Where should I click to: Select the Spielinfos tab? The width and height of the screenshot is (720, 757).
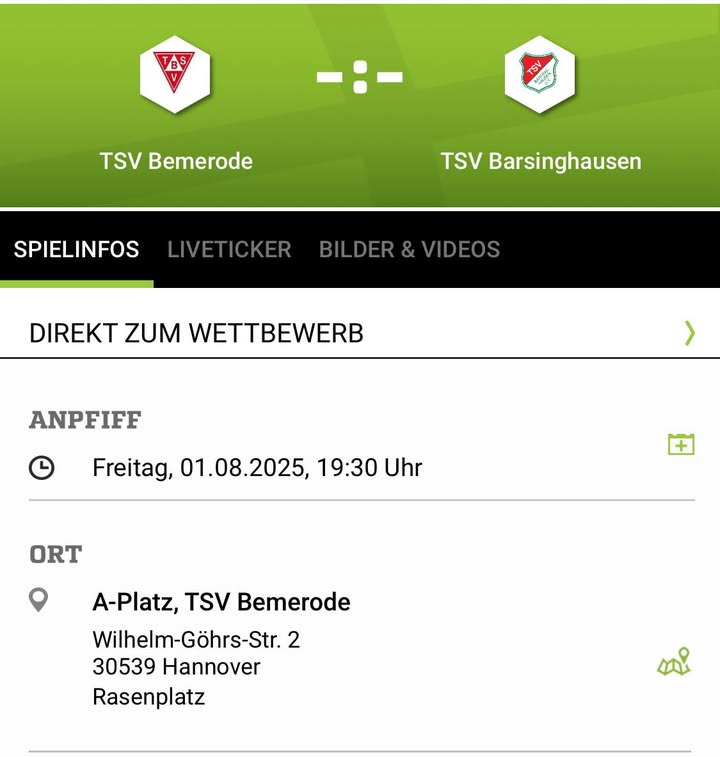76,250
